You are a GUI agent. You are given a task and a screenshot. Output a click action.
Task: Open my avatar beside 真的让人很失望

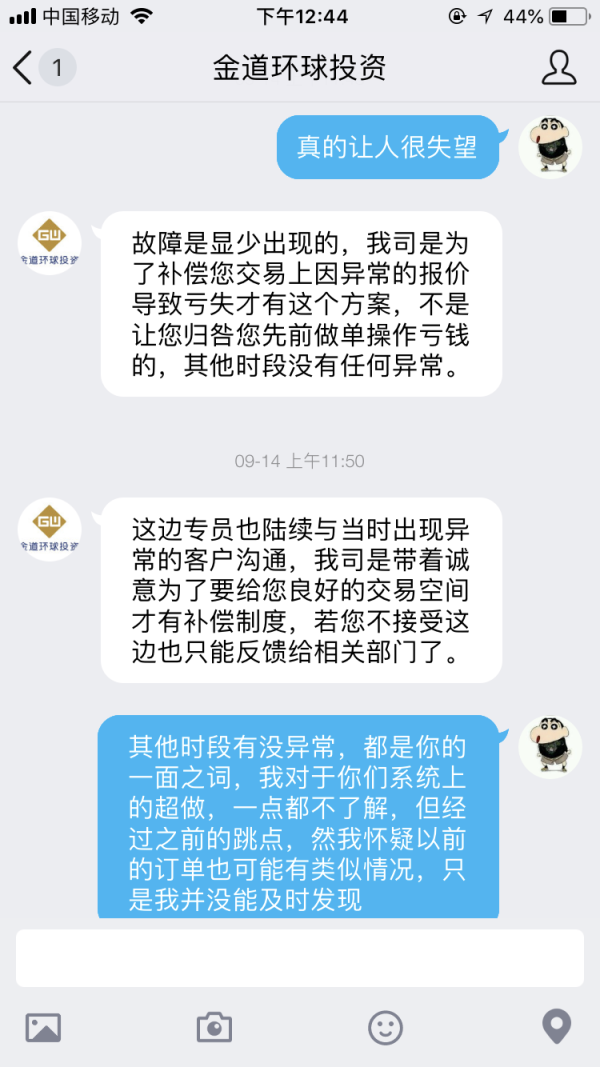550,148
